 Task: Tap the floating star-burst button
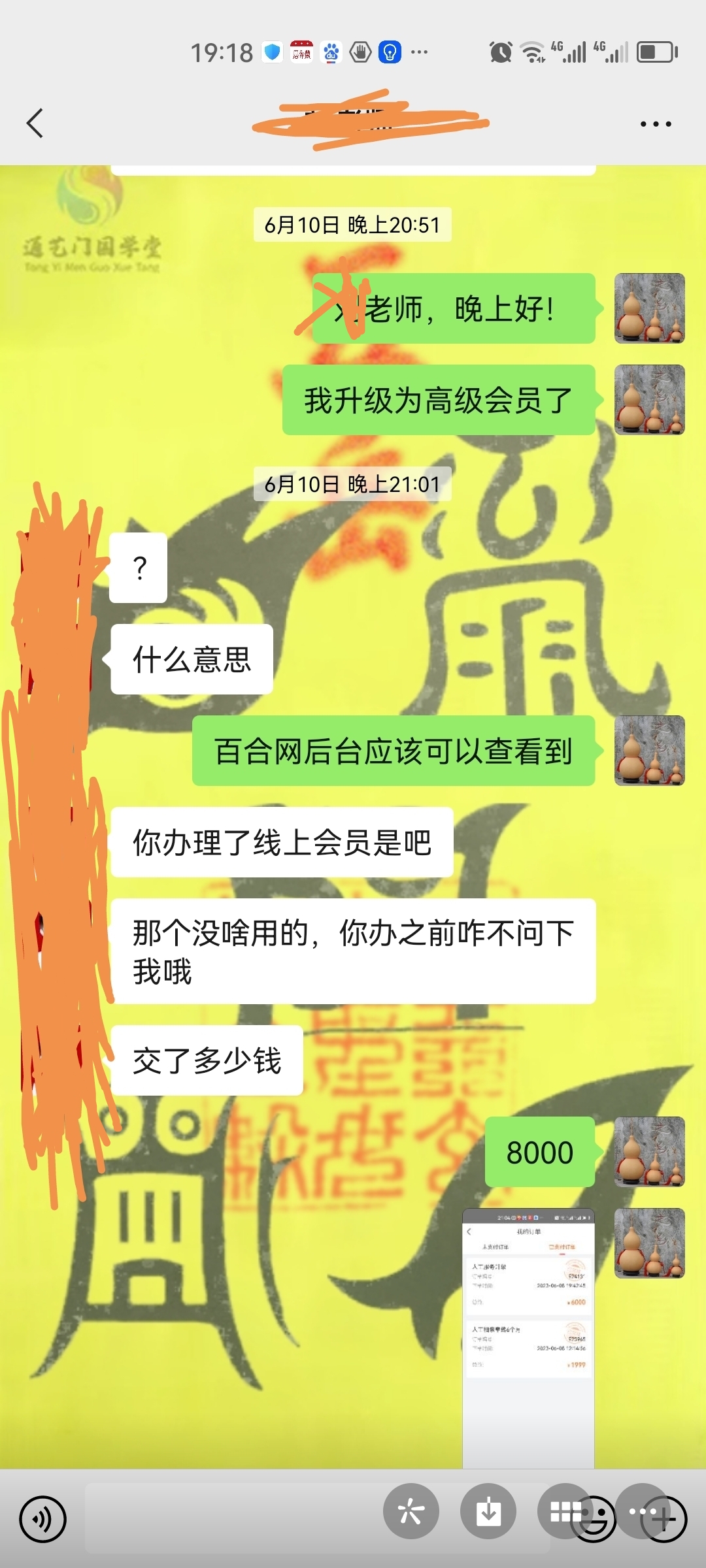(x=411, y=1511)
